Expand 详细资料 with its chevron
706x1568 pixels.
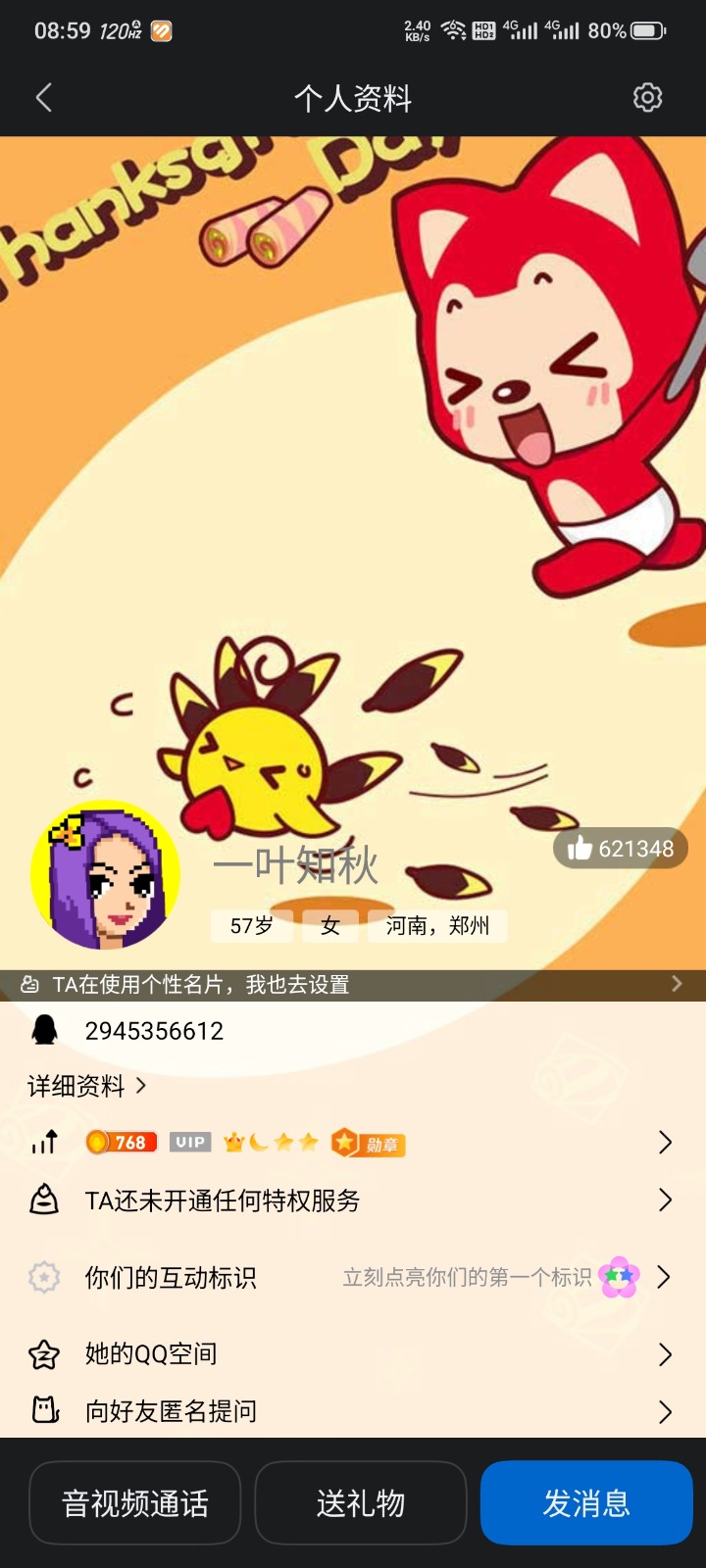click(140, 1087)
